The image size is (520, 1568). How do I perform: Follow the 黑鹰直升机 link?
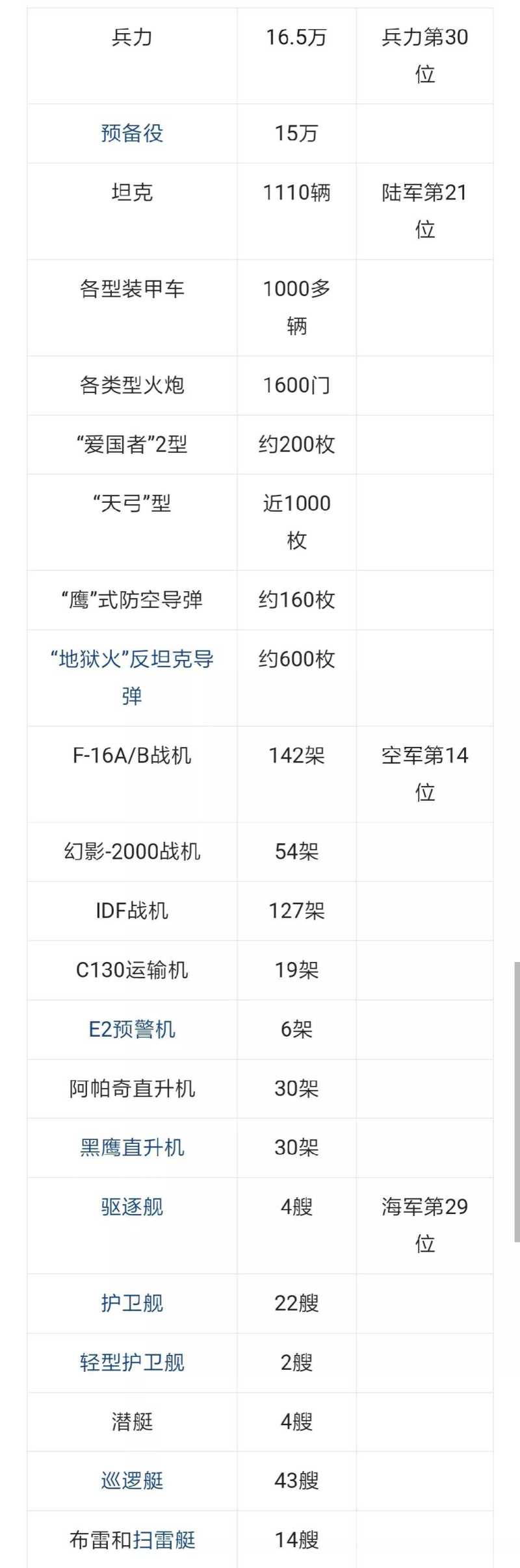[132, 1147]
